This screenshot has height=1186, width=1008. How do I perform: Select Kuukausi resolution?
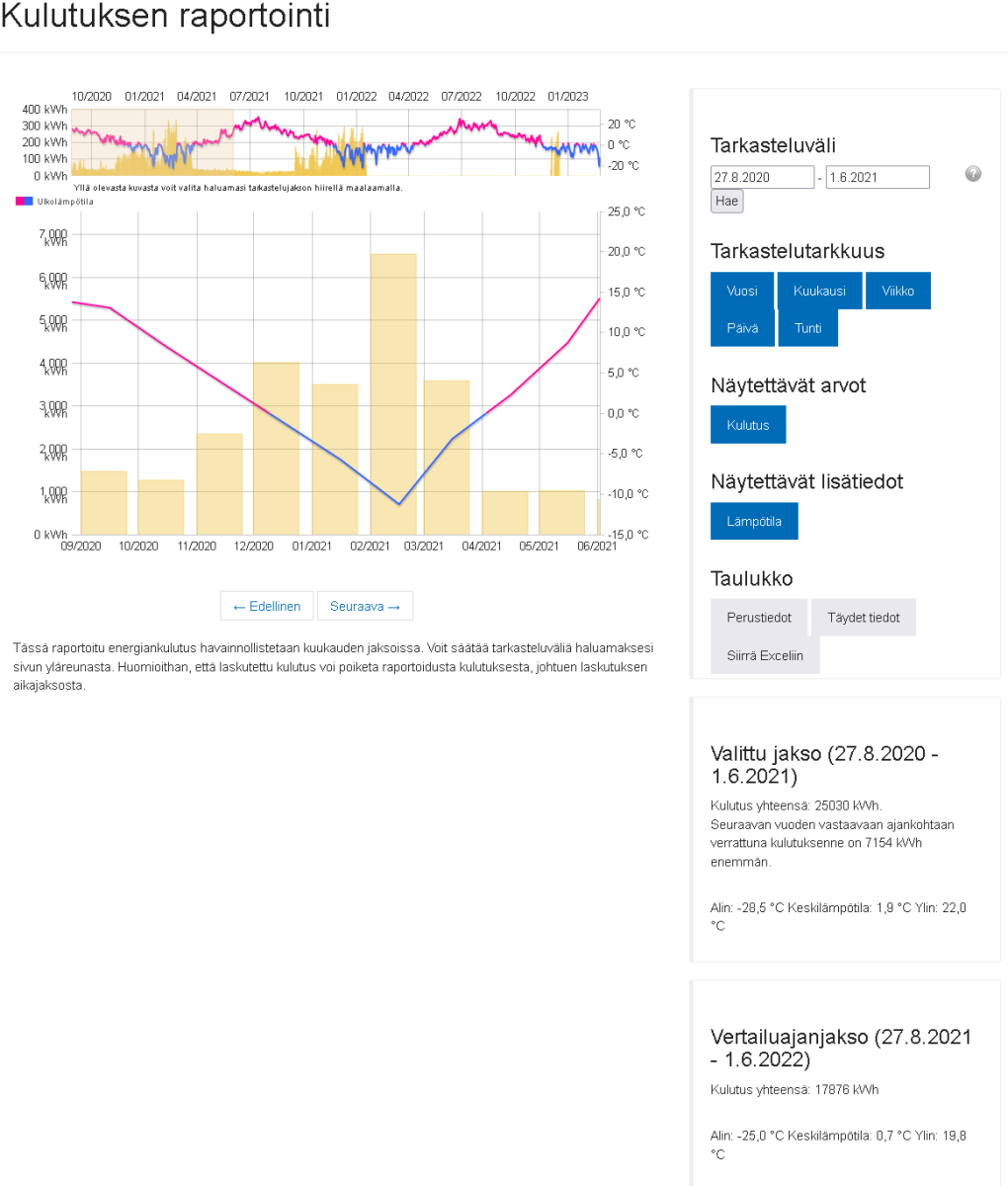[820, 291]
